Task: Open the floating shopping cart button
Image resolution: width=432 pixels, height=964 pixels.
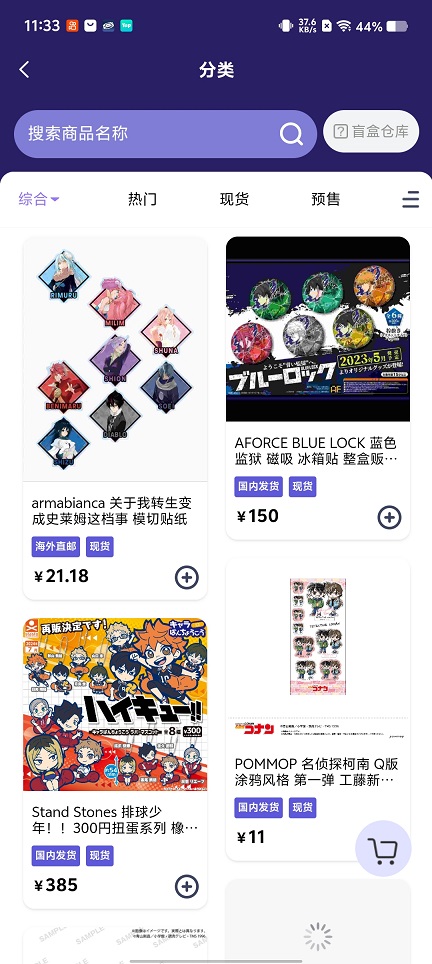Action: point(383,848)
